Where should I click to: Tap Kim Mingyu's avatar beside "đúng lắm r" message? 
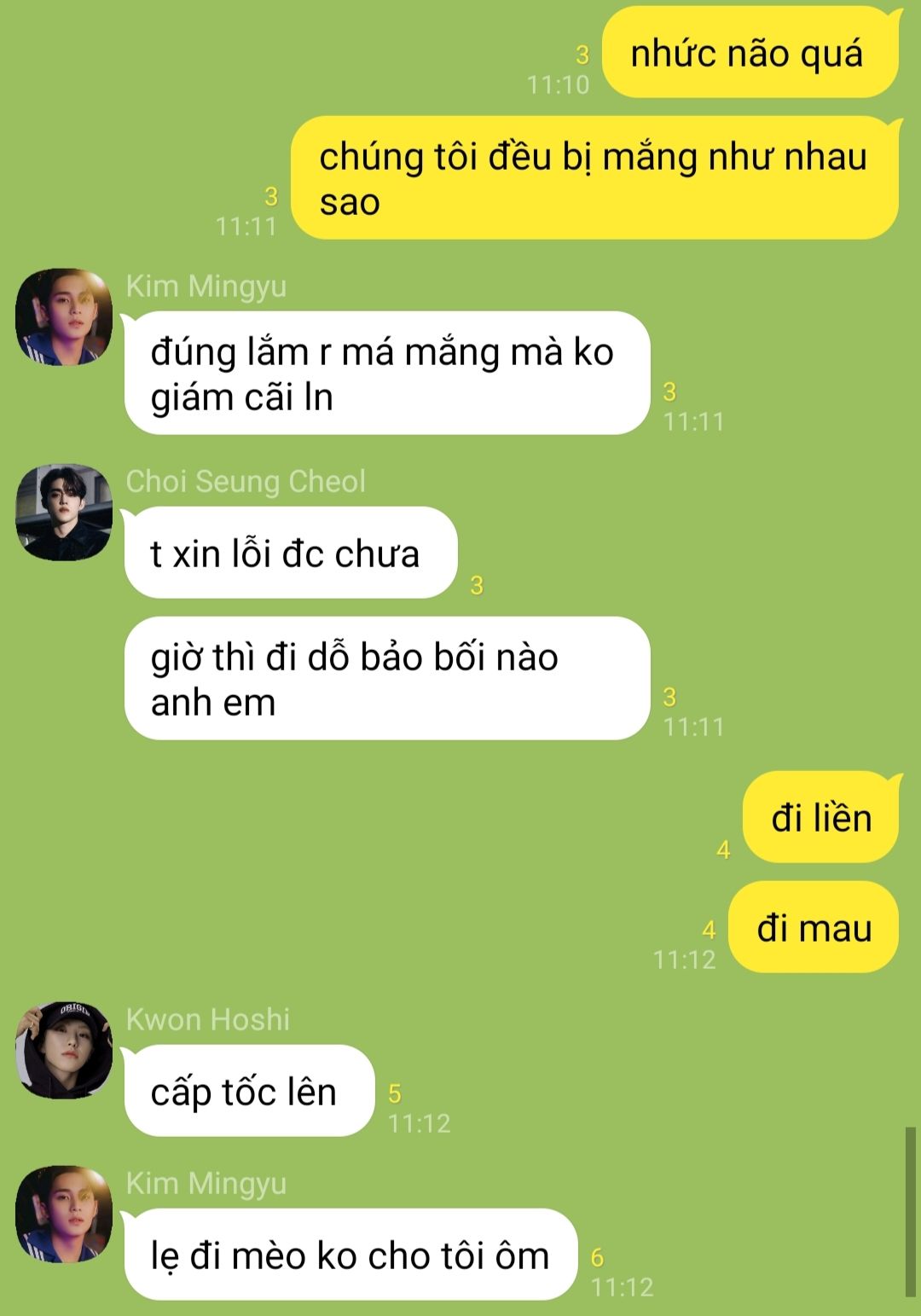[x=64, y=317]
